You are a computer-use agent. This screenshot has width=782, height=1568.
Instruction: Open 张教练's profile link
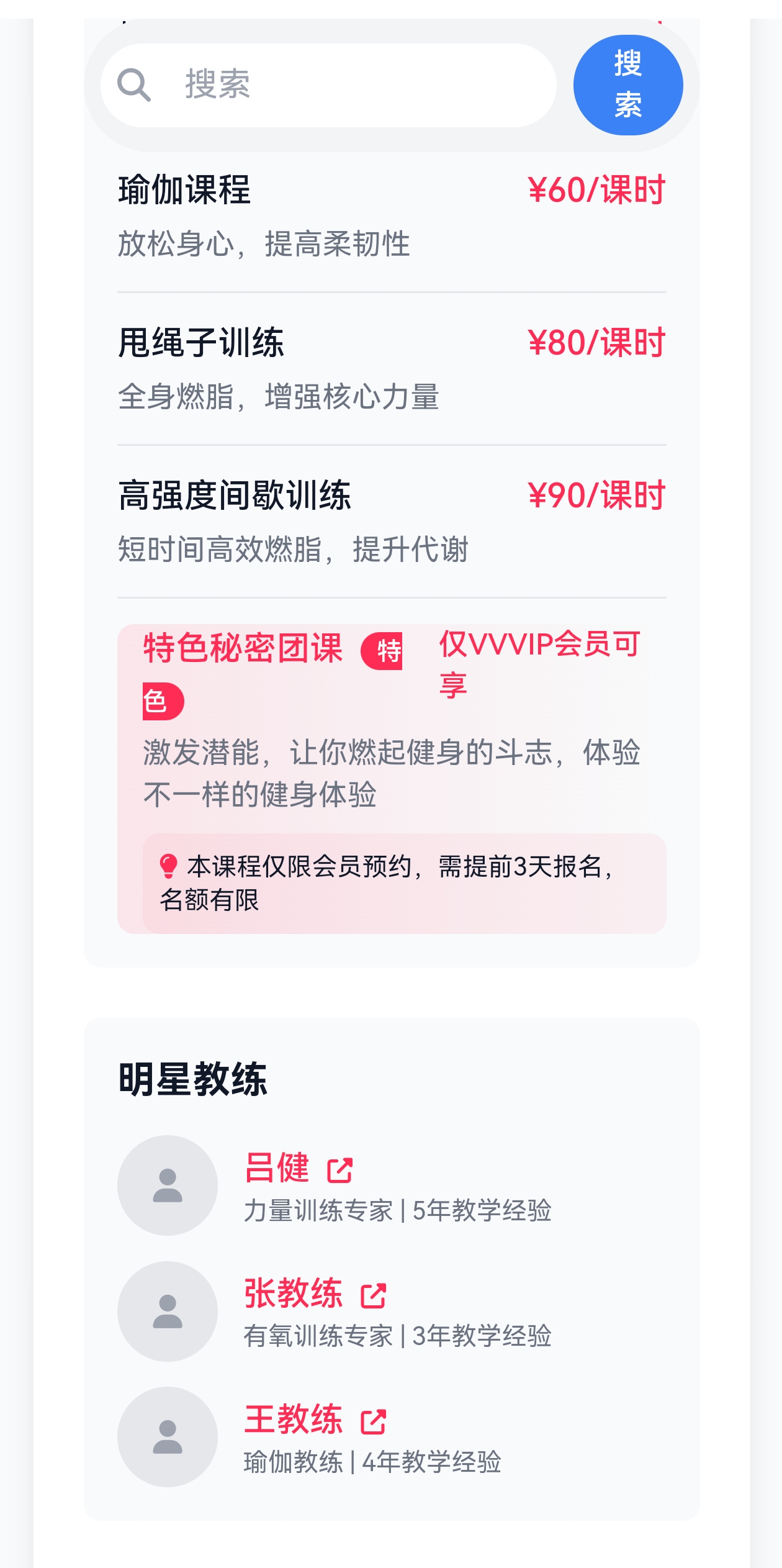coord(315,1294)
